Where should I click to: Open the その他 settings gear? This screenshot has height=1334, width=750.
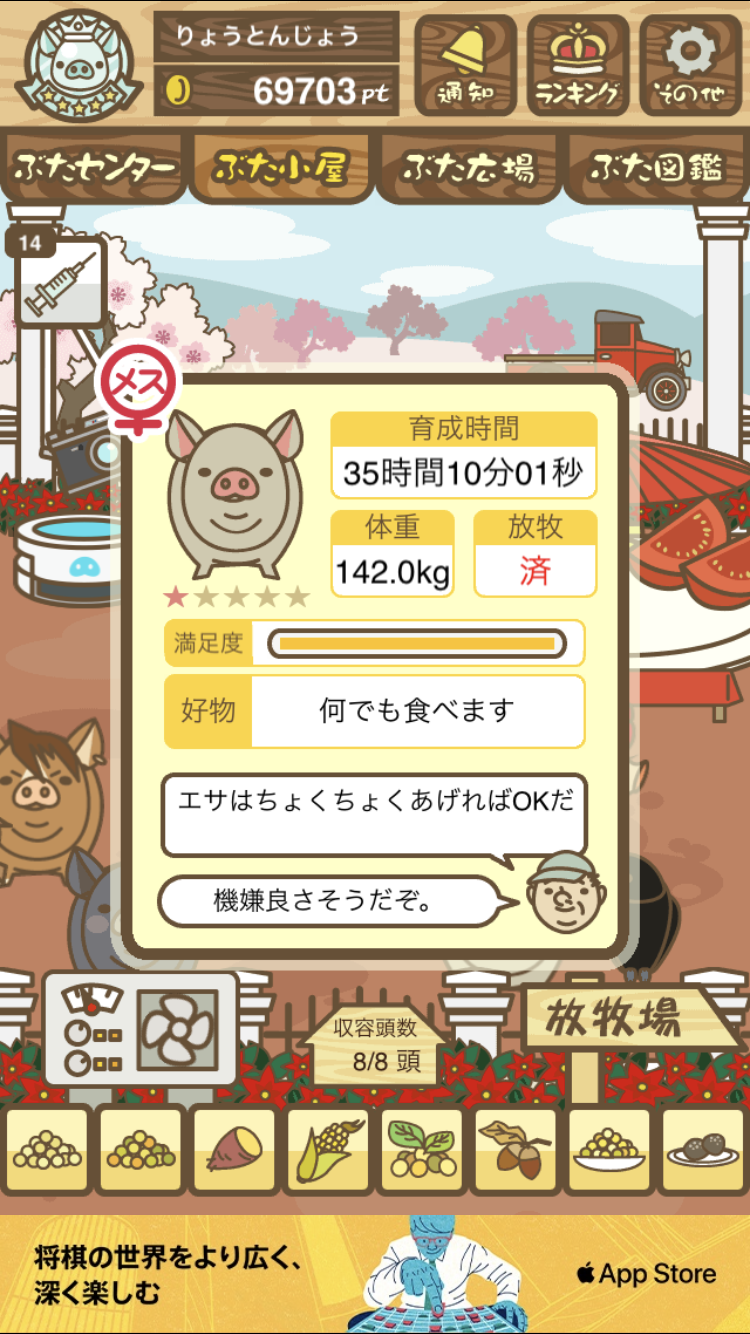tap(690, 65)
